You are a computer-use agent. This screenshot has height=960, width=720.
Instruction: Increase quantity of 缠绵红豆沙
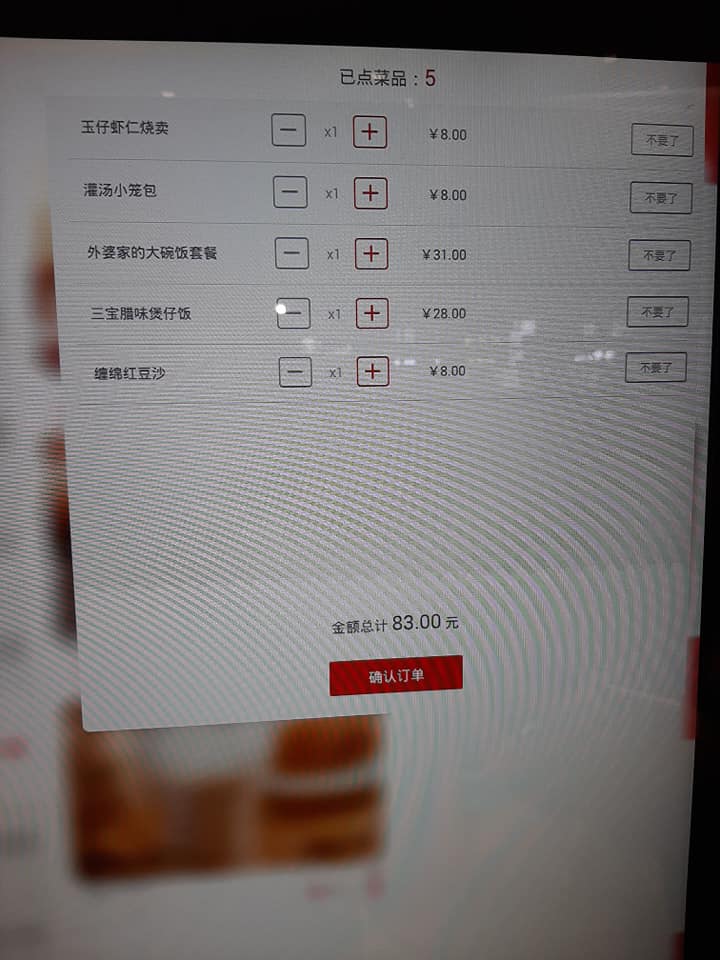click(x=372, y=372)
